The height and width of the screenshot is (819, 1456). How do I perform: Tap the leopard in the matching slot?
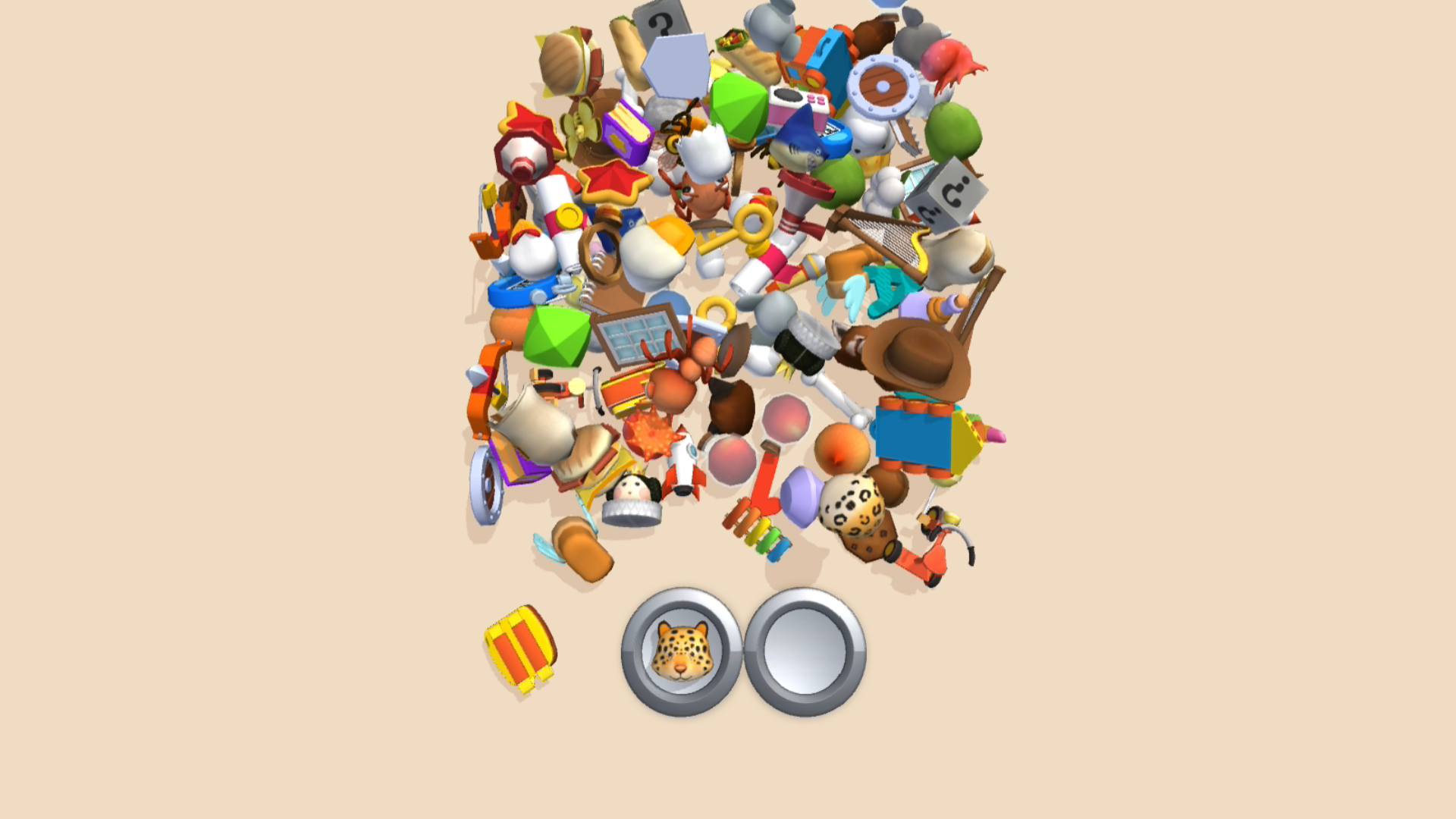[x=681, y=651]
